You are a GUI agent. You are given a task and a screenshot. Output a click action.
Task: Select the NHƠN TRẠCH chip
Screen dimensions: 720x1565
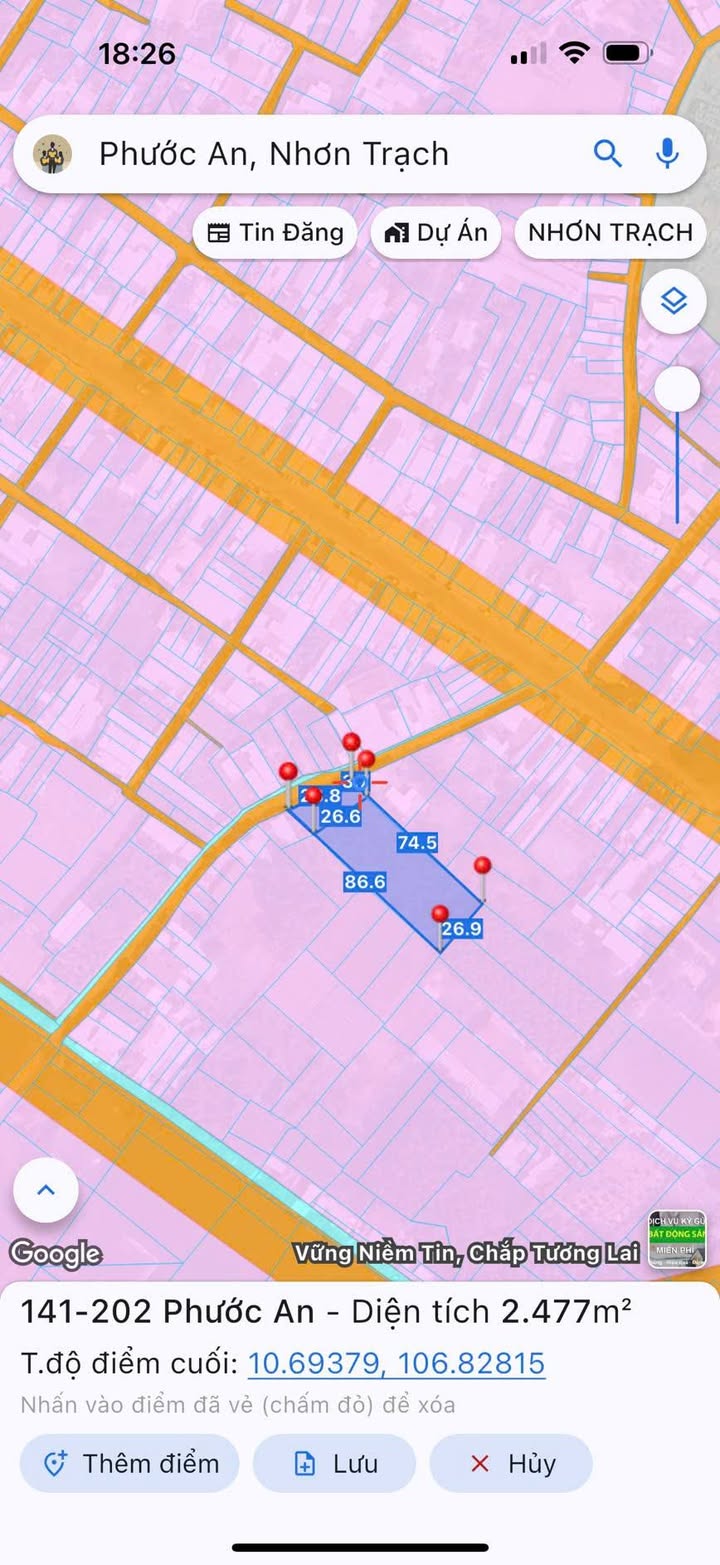point(610,233)
